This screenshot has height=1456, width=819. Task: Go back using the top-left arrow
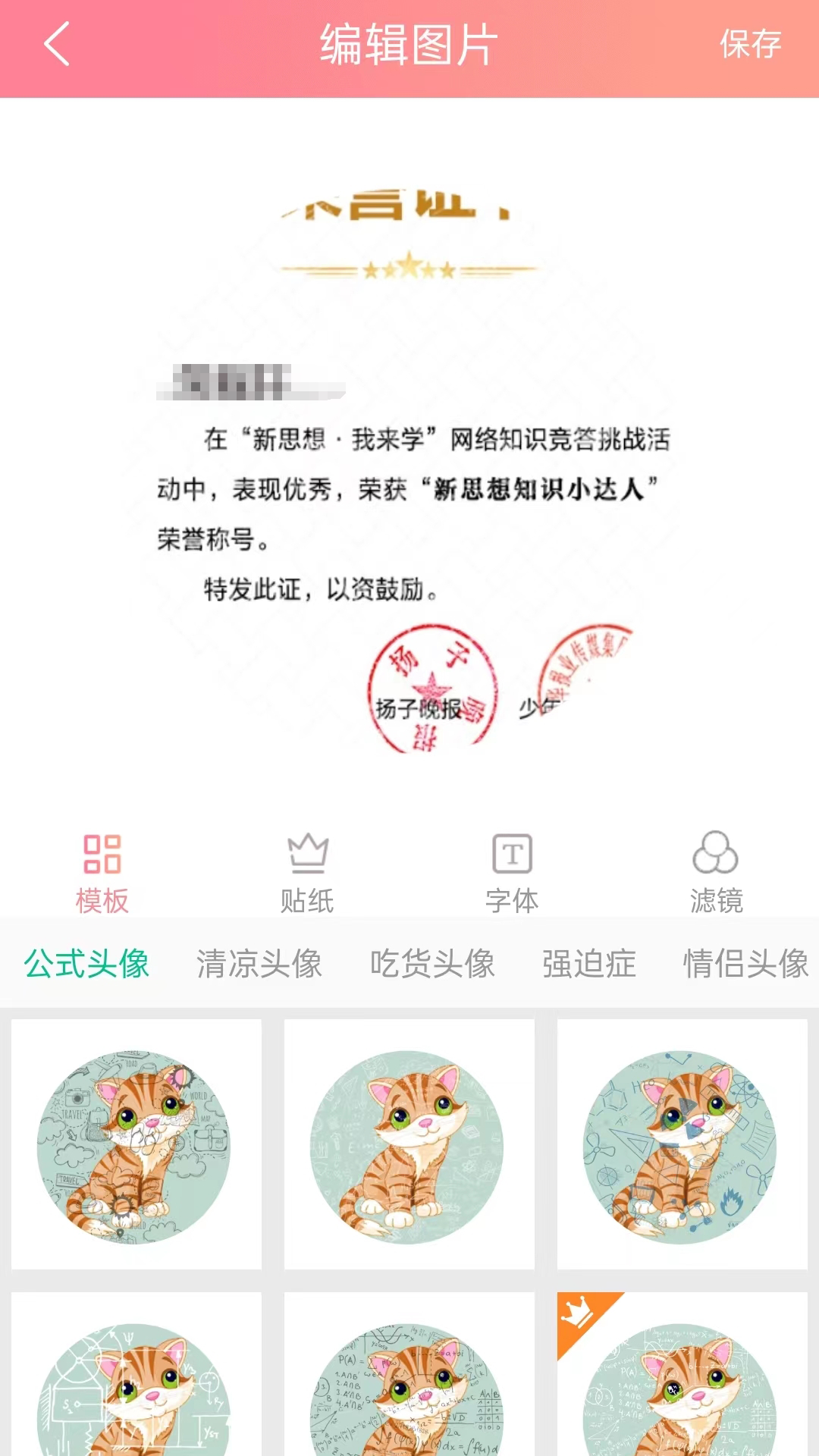click(57, 44)
